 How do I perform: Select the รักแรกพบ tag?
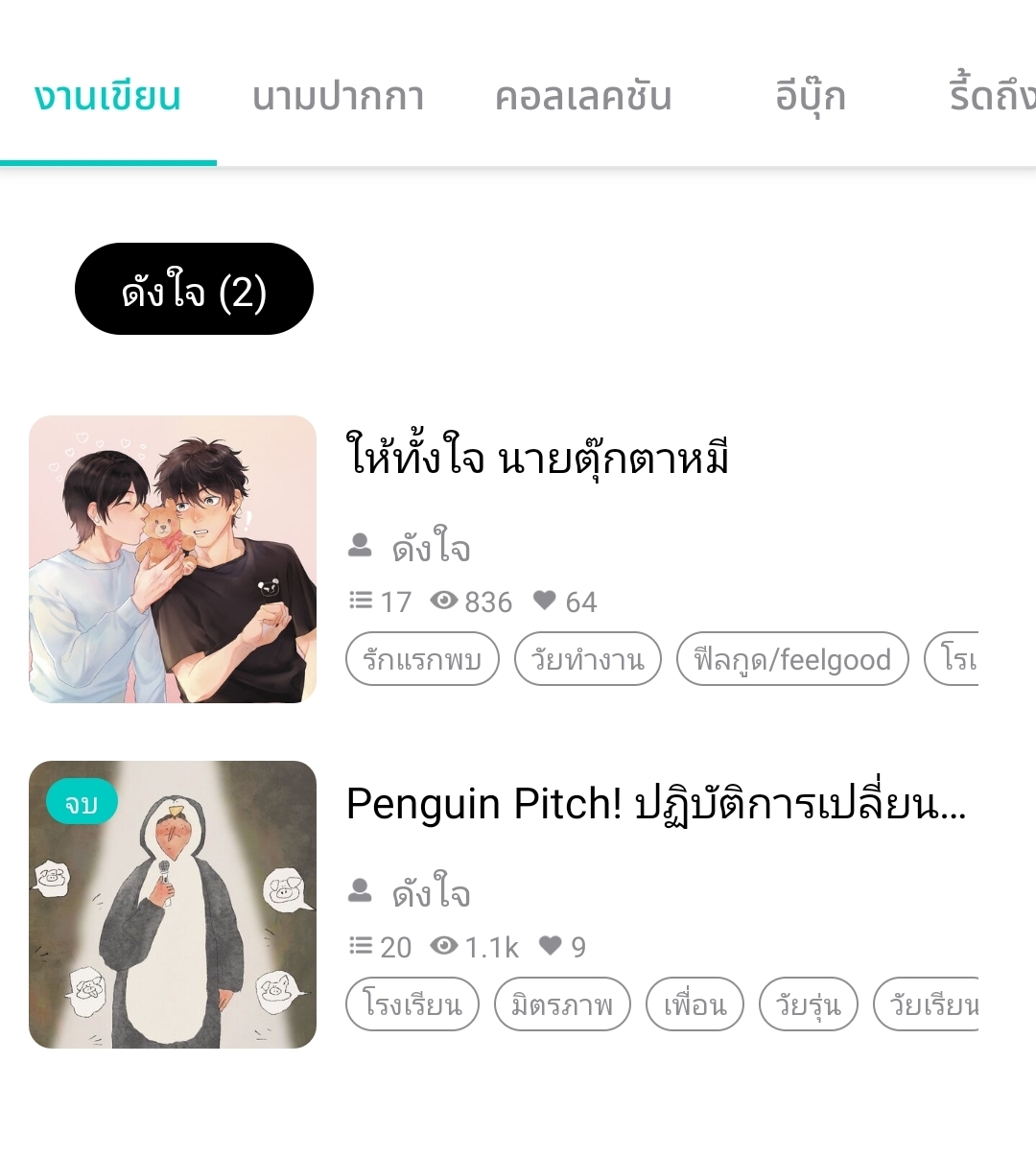coord(422,659)
